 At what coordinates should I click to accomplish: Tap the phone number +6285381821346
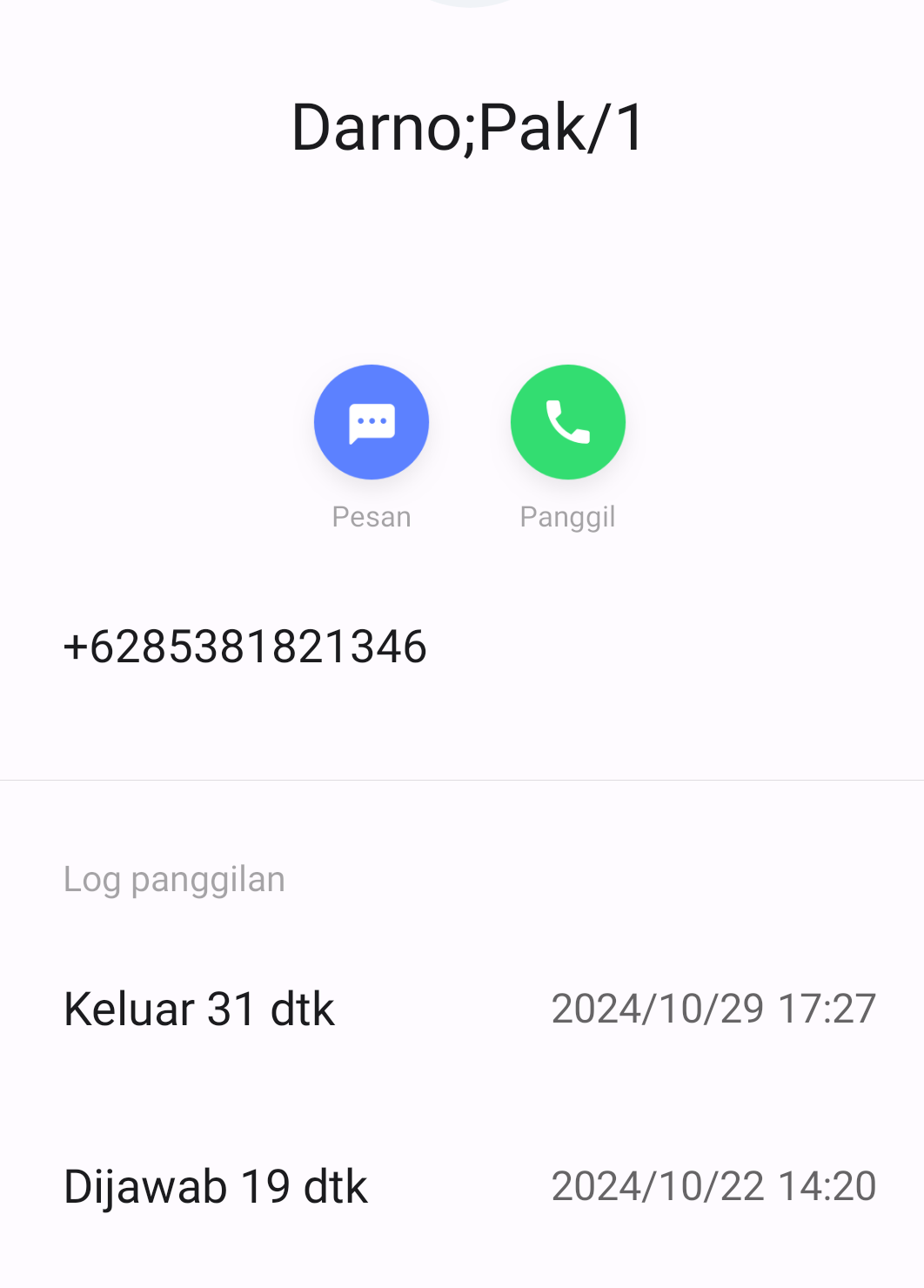[244, 647]
